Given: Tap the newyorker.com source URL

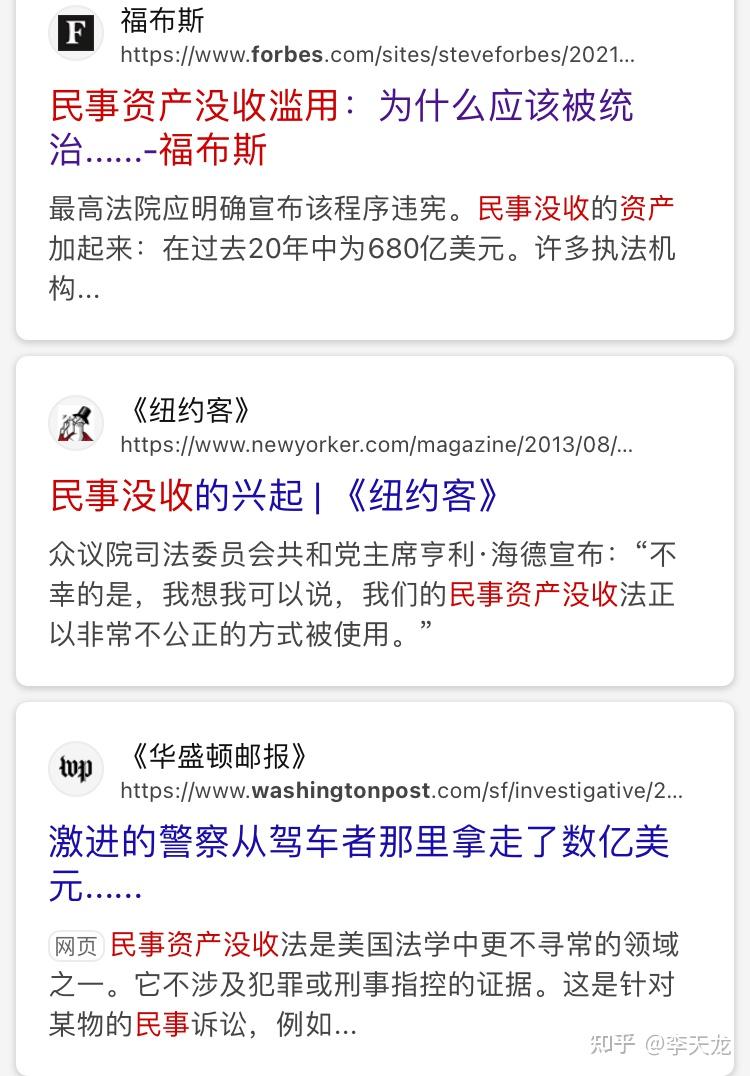Looking at the screenshot, I should (x=377, y=444).
